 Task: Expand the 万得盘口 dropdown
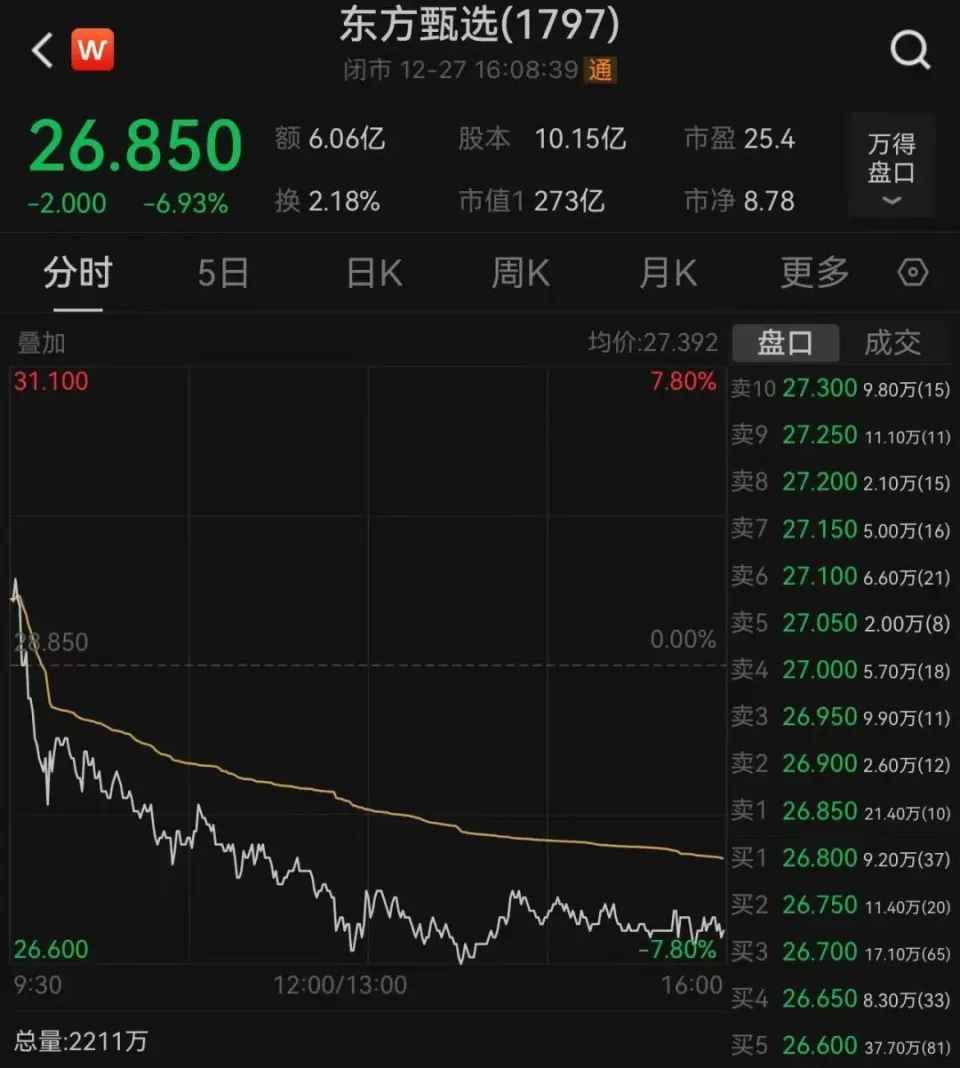click(x=891, y=166)
